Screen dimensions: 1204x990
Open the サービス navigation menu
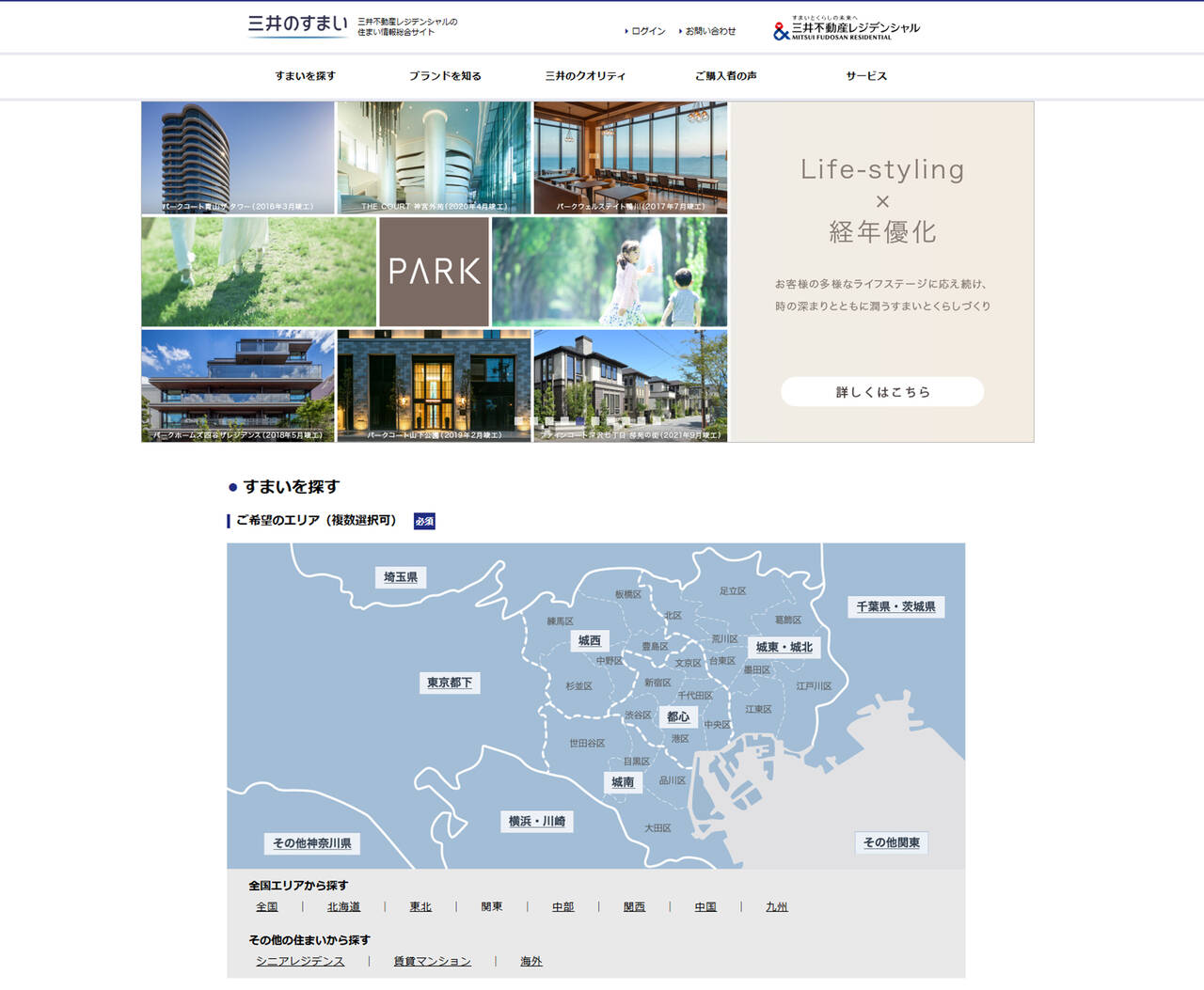865,76
